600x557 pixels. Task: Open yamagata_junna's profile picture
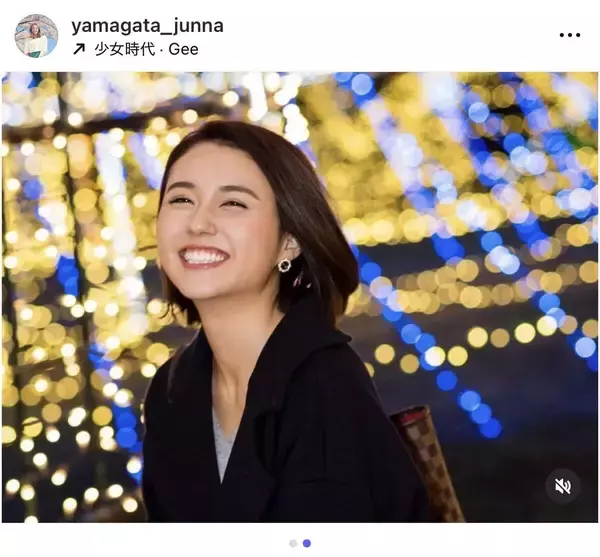point(36,36)
